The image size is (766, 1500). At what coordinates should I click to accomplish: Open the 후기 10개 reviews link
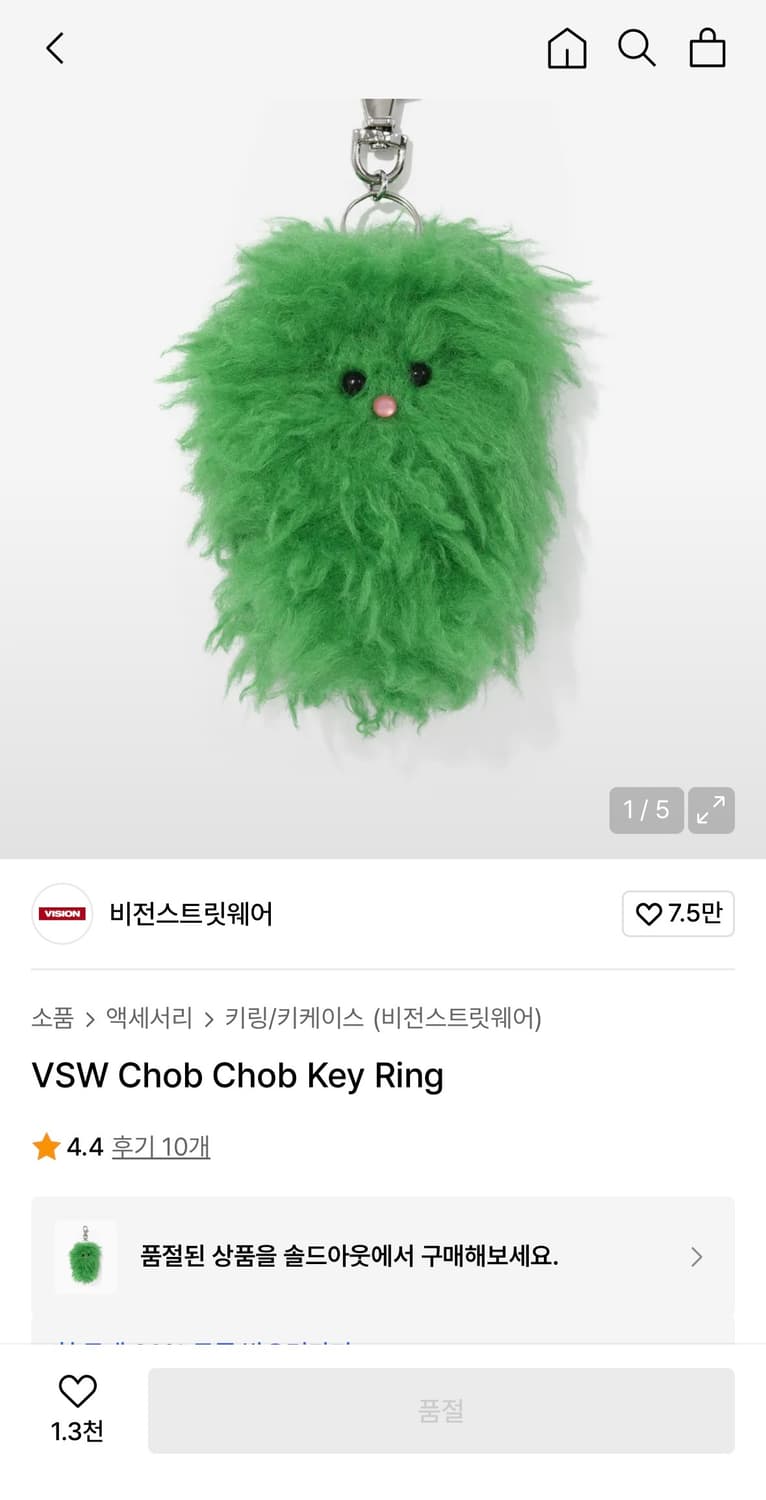(x=162, y=1146)
